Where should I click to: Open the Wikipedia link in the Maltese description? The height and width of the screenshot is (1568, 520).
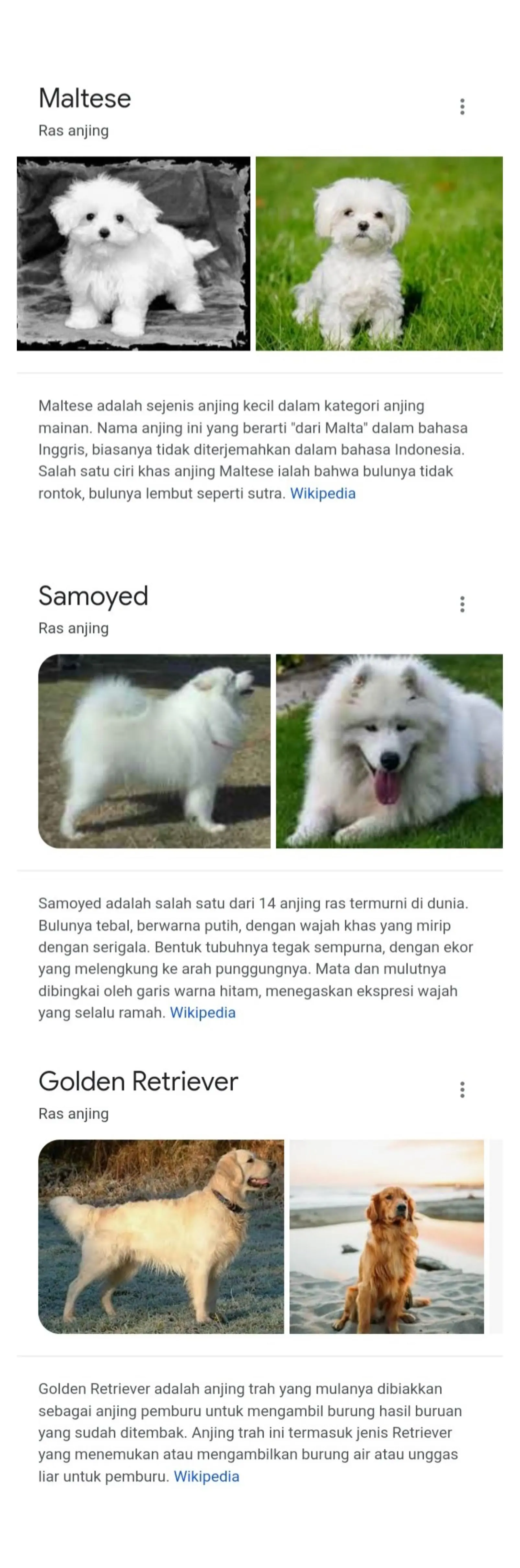click(322, 493)
